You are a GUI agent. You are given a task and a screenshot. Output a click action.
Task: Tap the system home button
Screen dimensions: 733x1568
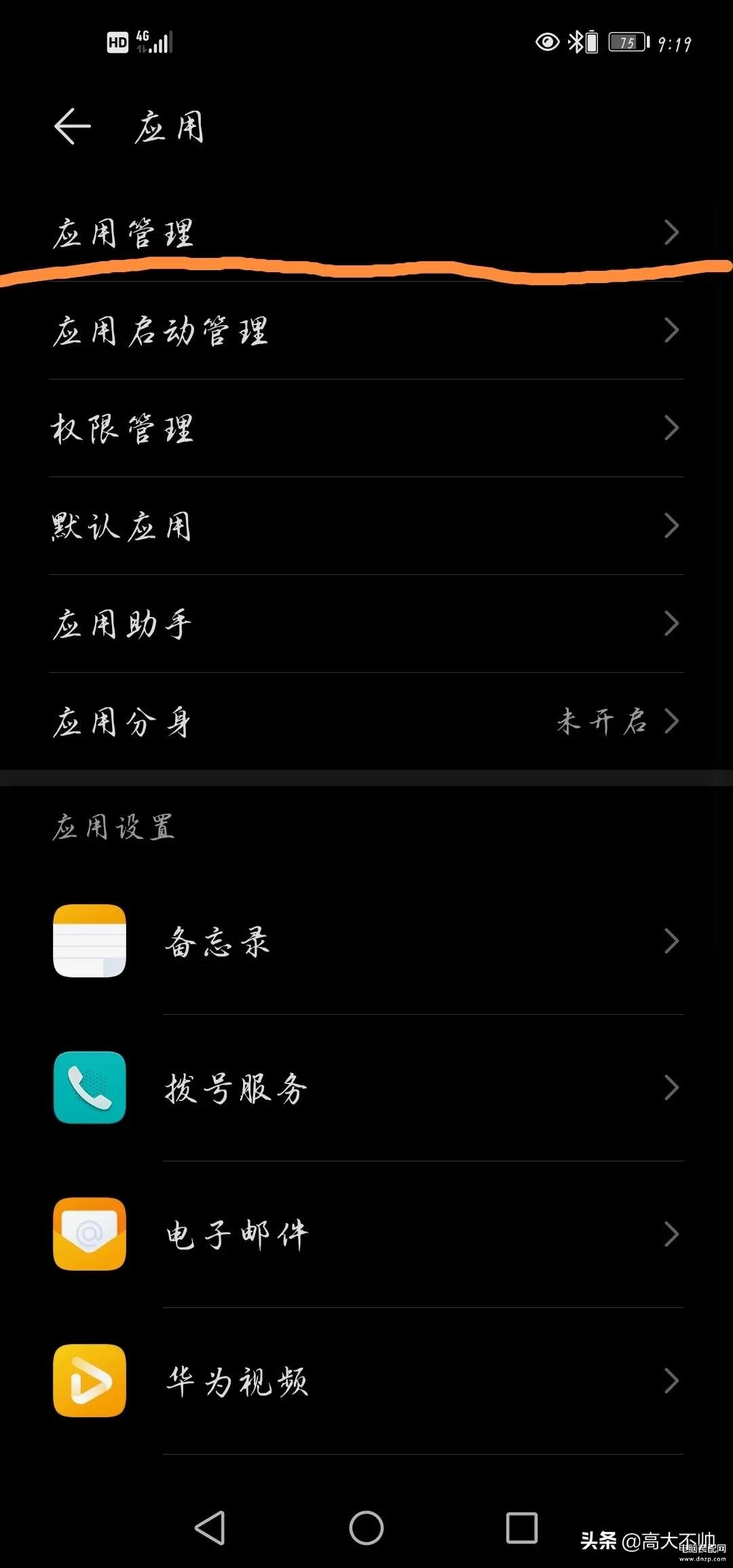tap(366, 1528)
